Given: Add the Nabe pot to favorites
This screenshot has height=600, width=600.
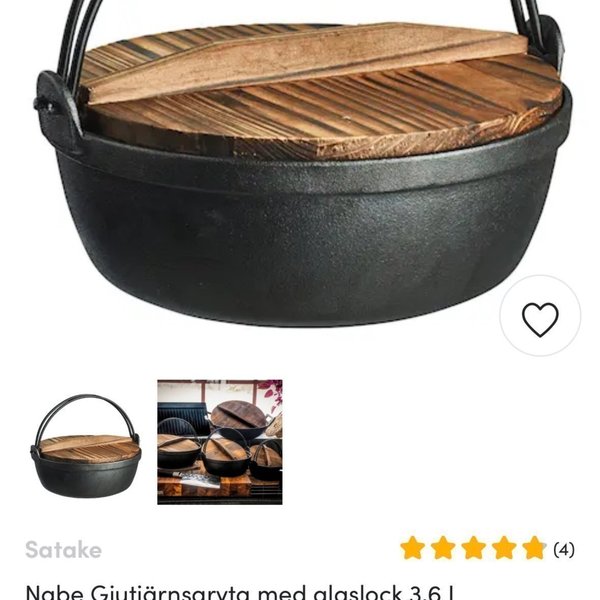Looking at the screenshot, I should coord(540,317).
